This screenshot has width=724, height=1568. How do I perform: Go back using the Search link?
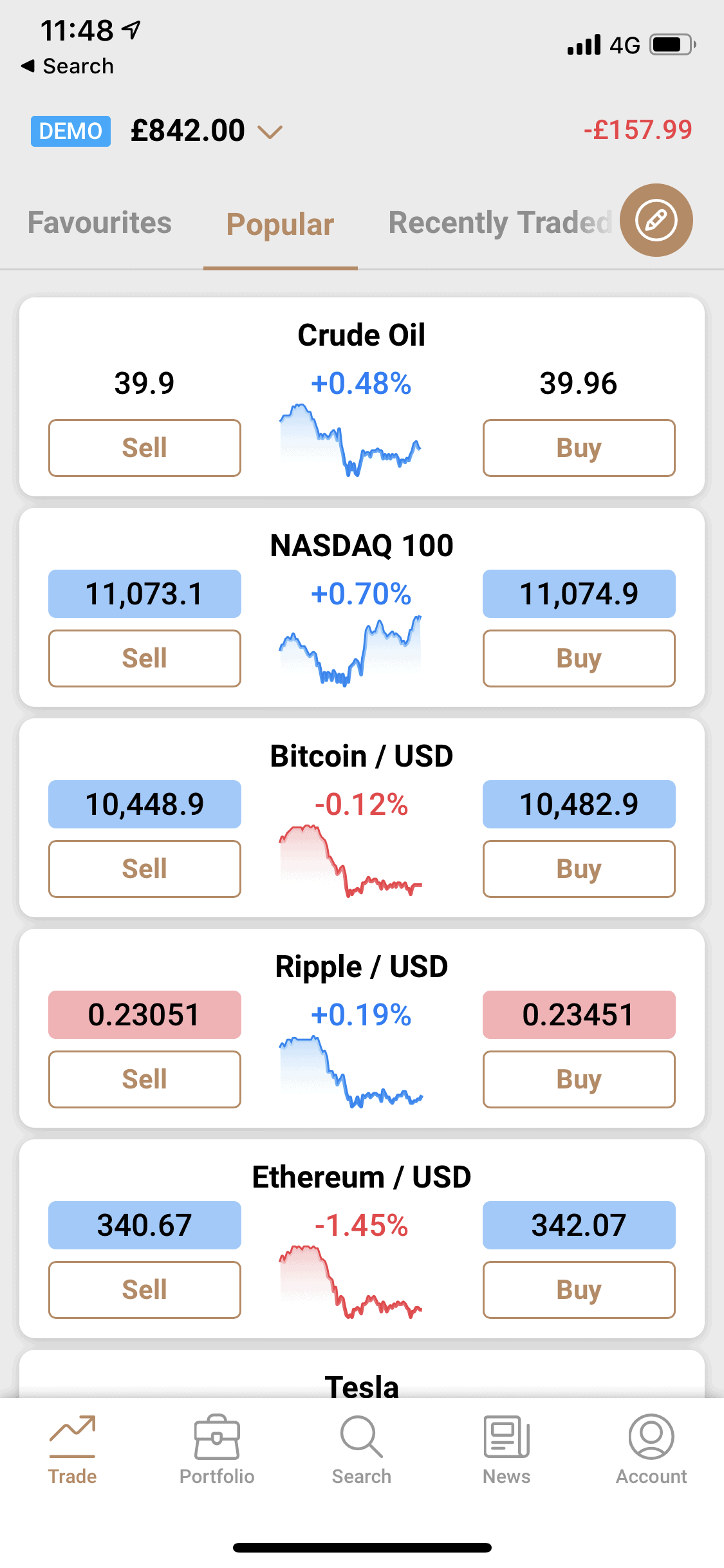tap(68, 65)
